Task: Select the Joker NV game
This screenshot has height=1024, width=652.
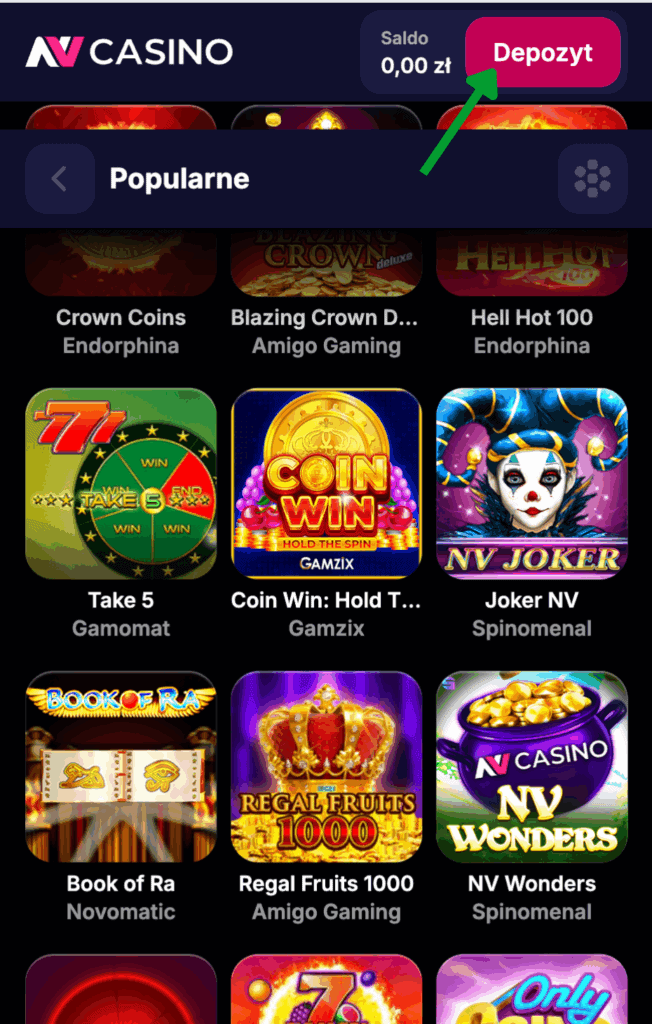Action: pyautogui.click(x=532, y=483)
